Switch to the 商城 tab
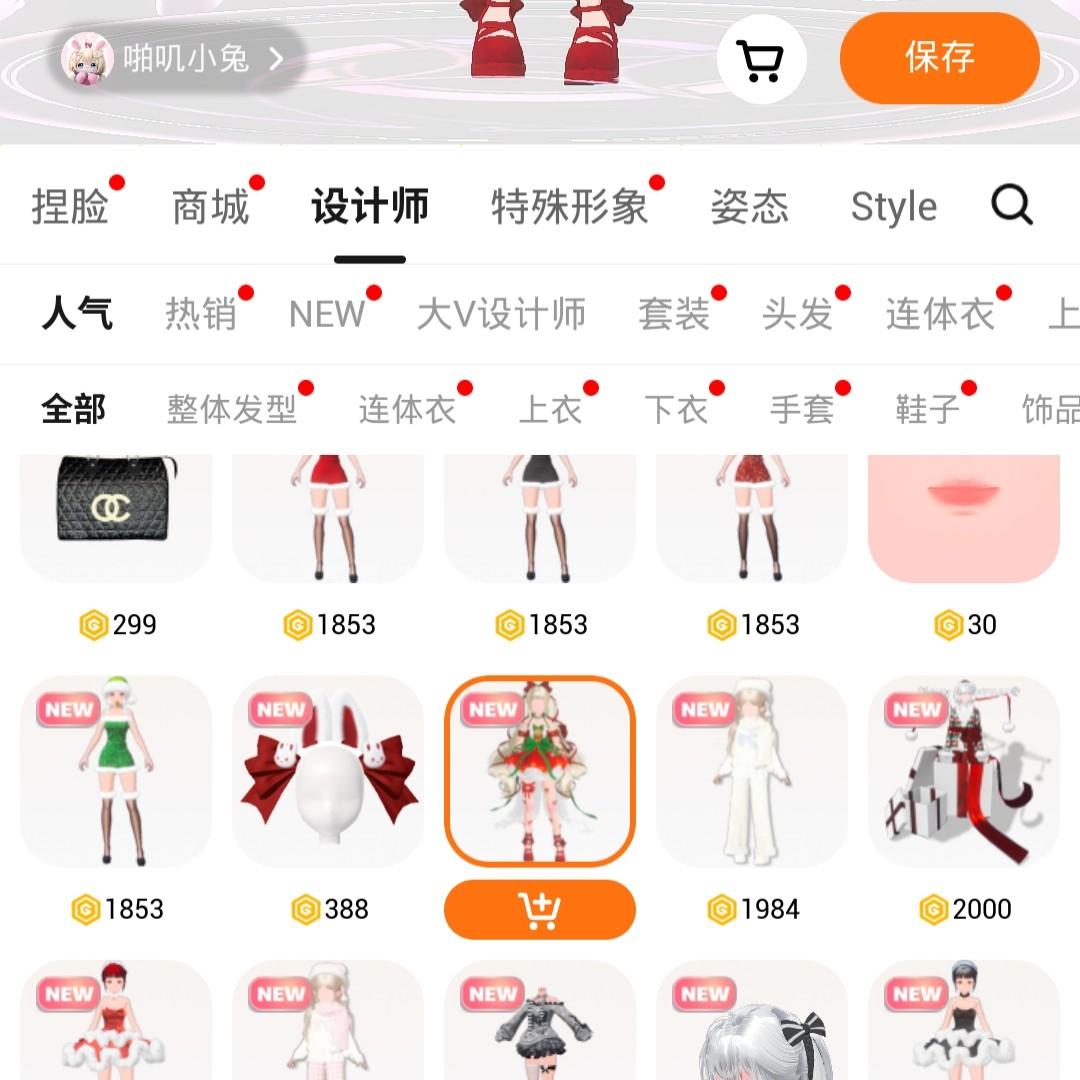Viewport: 1080px width, 1080px height. pyautogui.click(x=210, y=206)
